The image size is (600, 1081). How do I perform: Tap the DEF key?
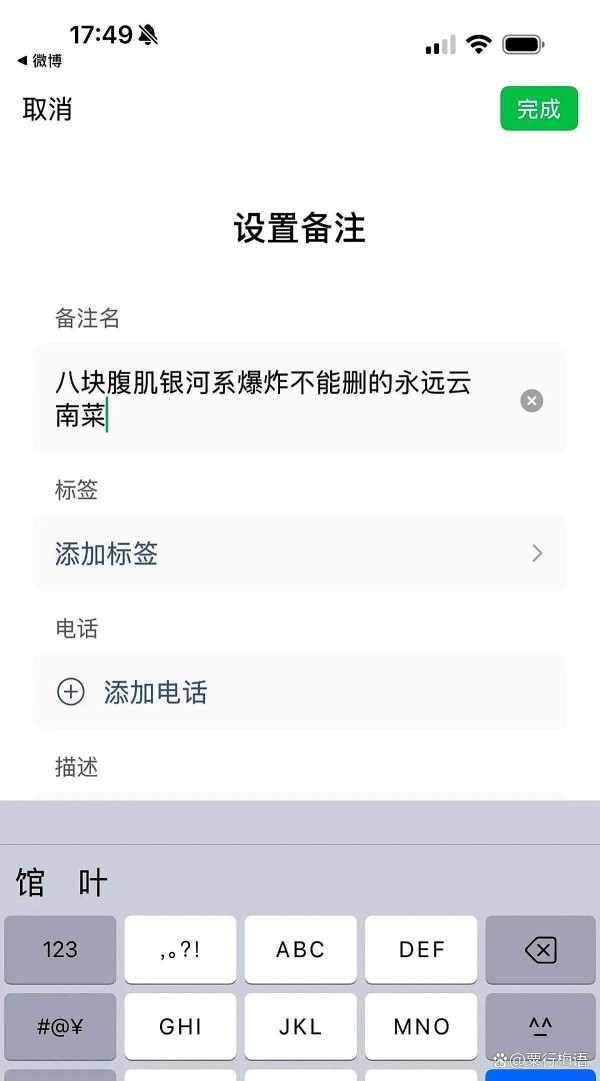point(421,949)
